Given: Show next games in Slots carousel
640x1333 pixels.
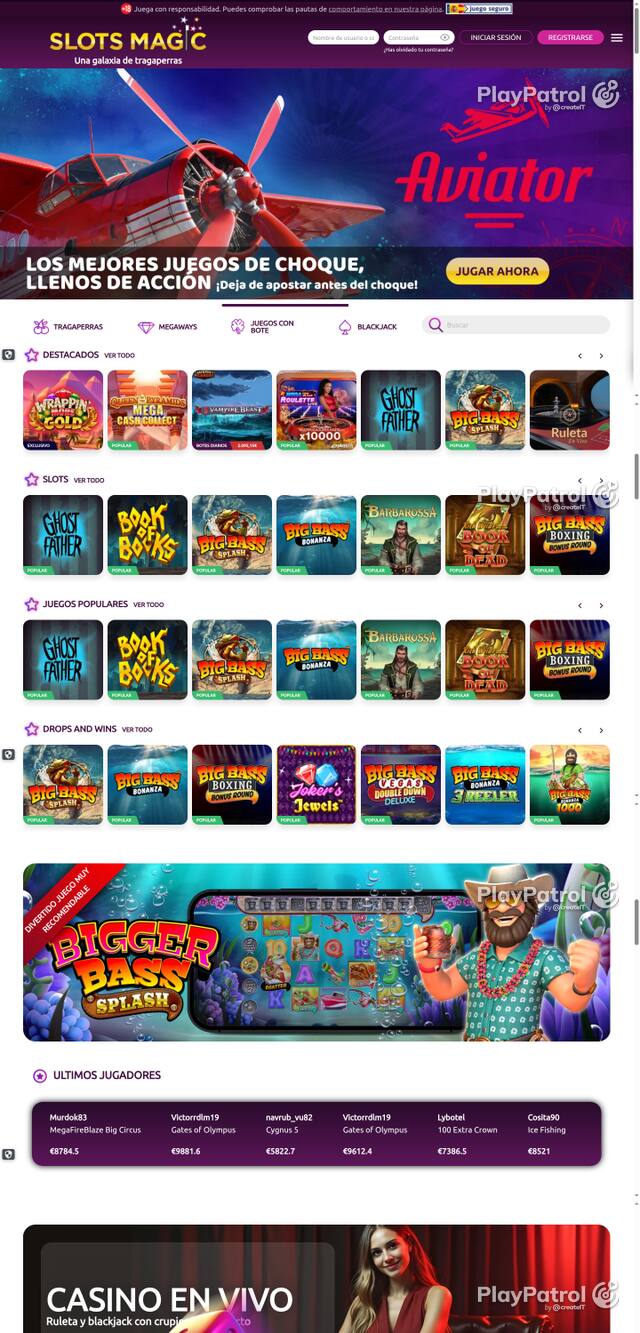Looking at the screenshot, I should click(601, 480).
